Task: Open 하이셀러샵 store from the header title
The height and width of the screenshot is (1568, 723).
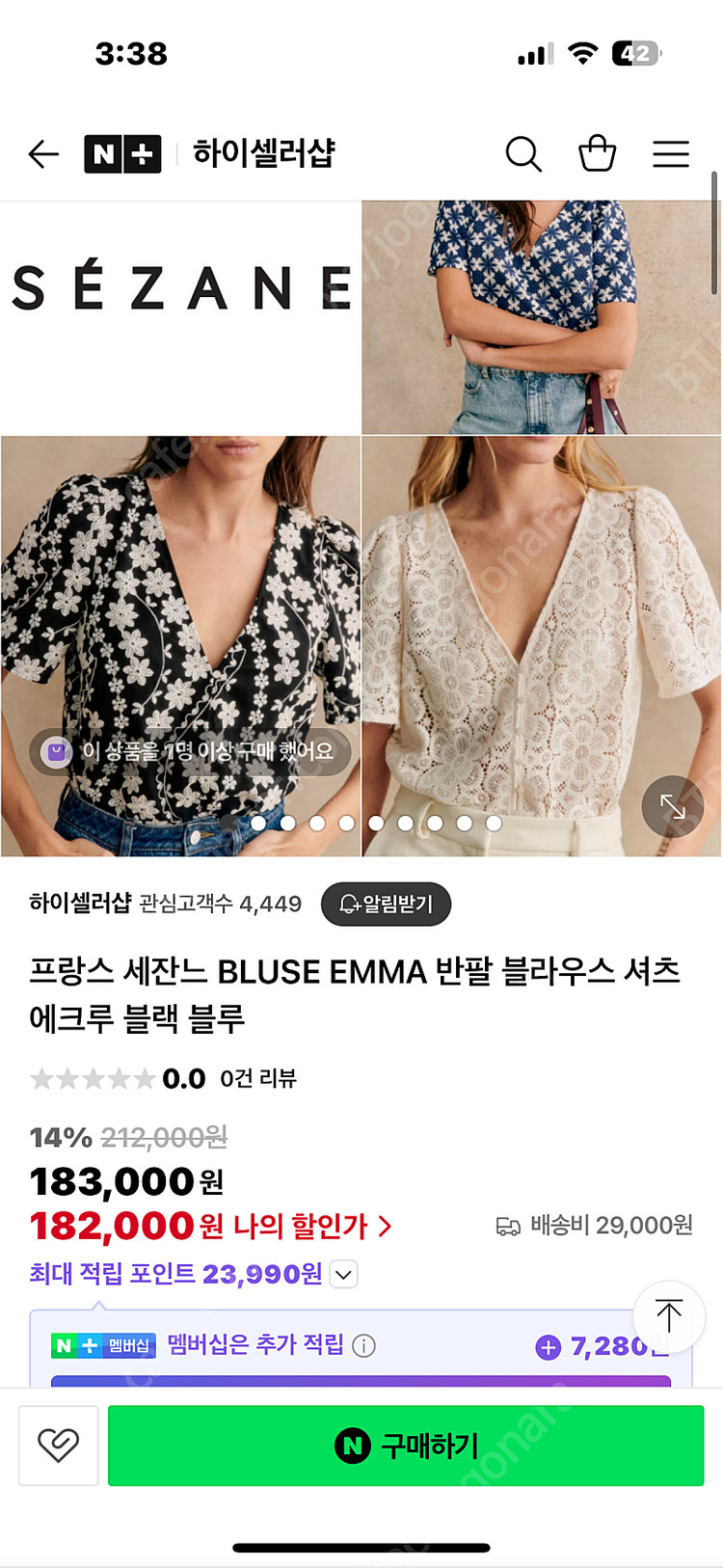Action: click(x=263, y=153)
